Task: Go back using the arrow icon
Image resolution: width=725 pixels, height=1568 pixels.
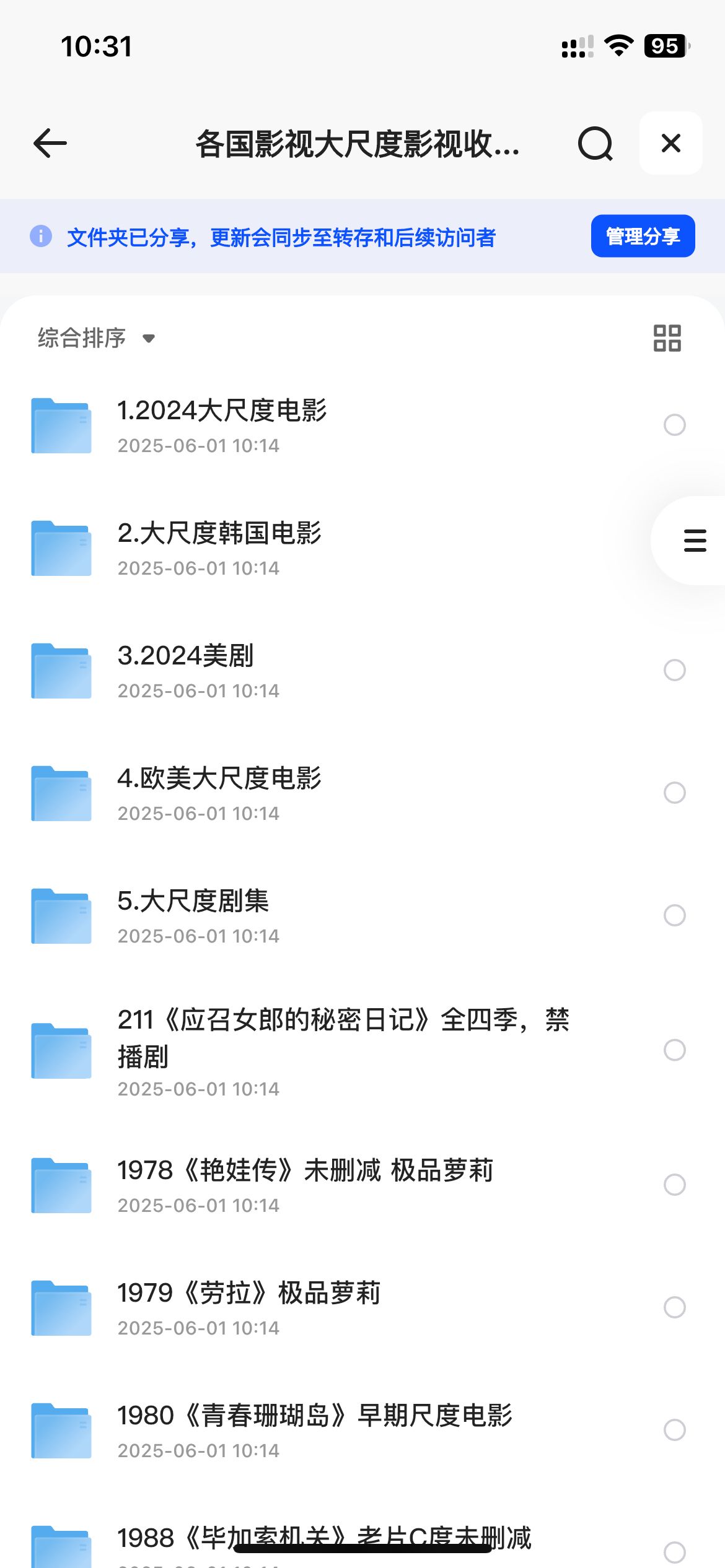Action: click(50, 143)
